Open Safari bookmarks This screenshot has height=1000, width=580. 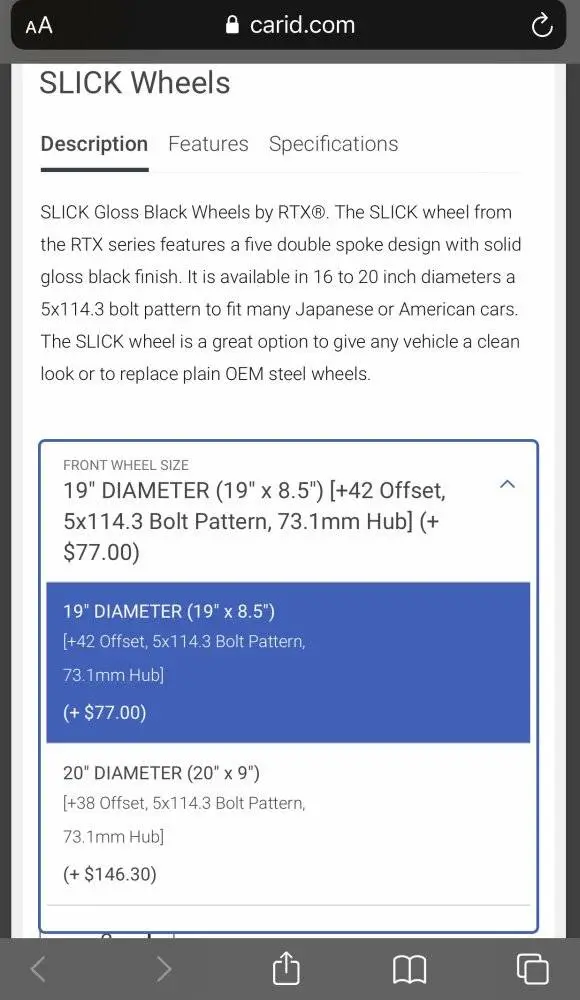point(409,970)
